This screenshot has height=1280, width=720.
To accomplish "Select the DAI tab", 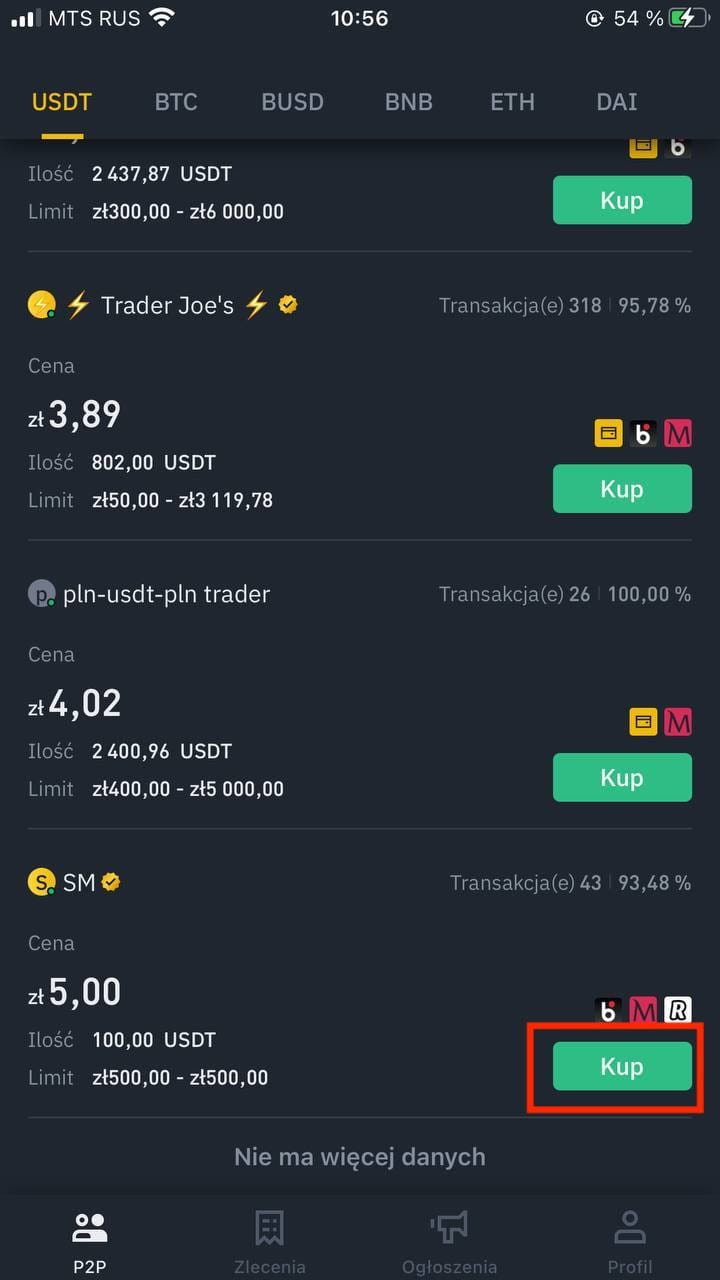I will (x=616, y=102).
